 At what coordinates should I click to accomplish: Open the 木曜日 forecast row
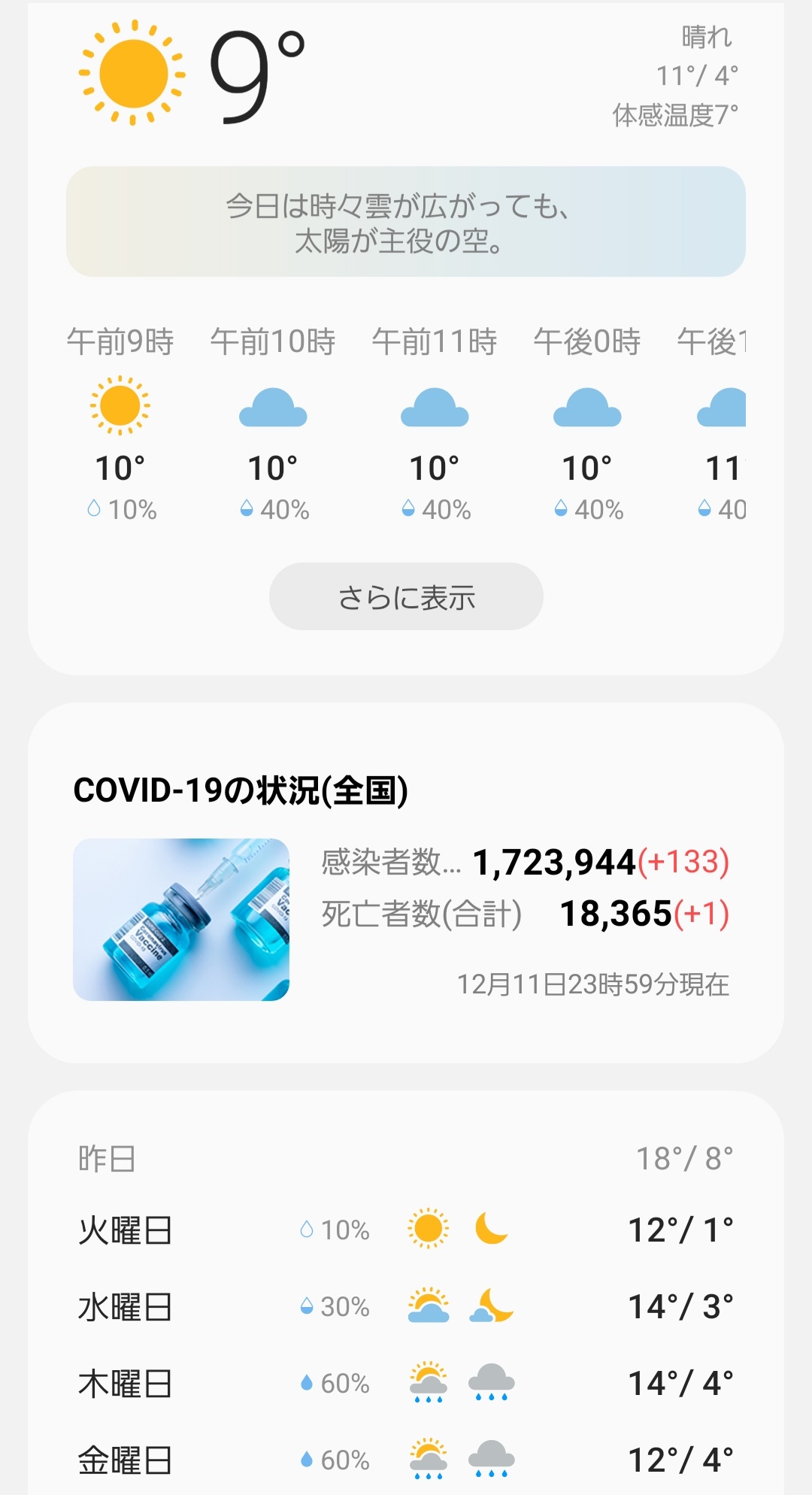click(406, 1384)
